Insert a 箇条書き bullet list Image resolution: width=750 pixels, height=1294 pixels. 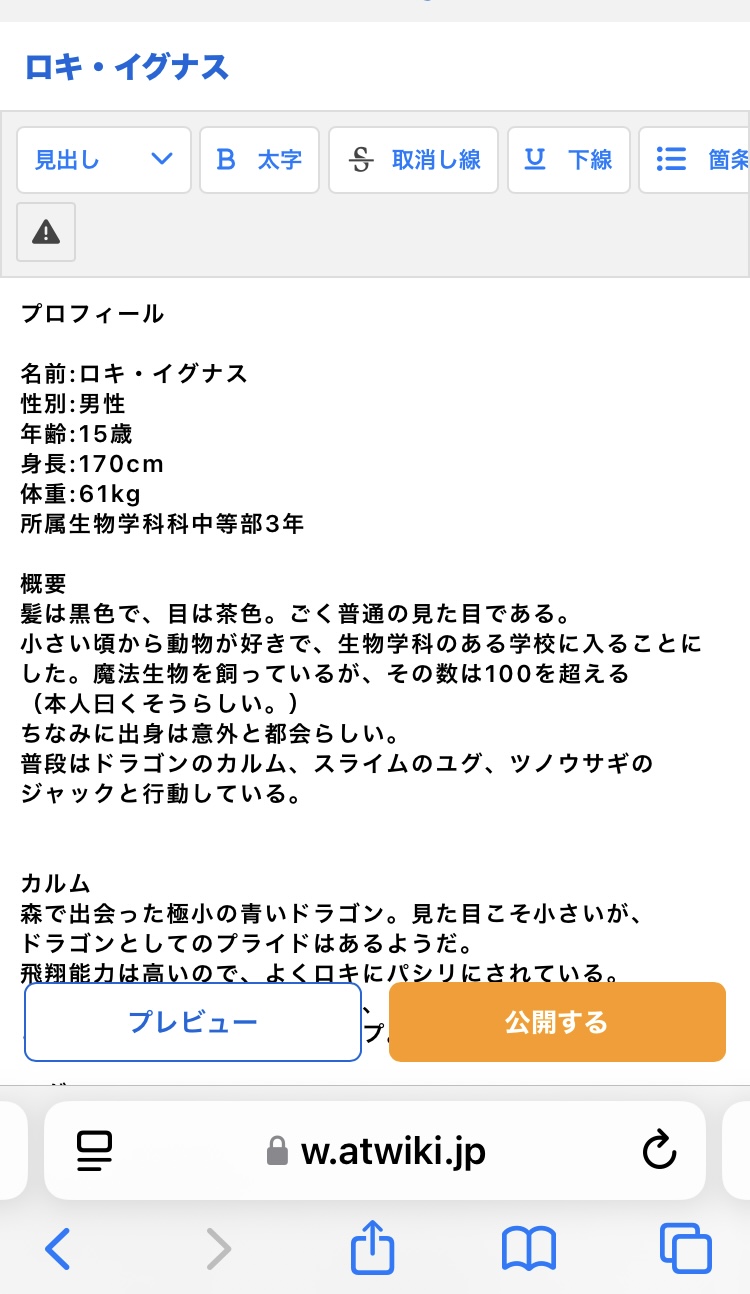pyautogui.click(x=700, y=160)
